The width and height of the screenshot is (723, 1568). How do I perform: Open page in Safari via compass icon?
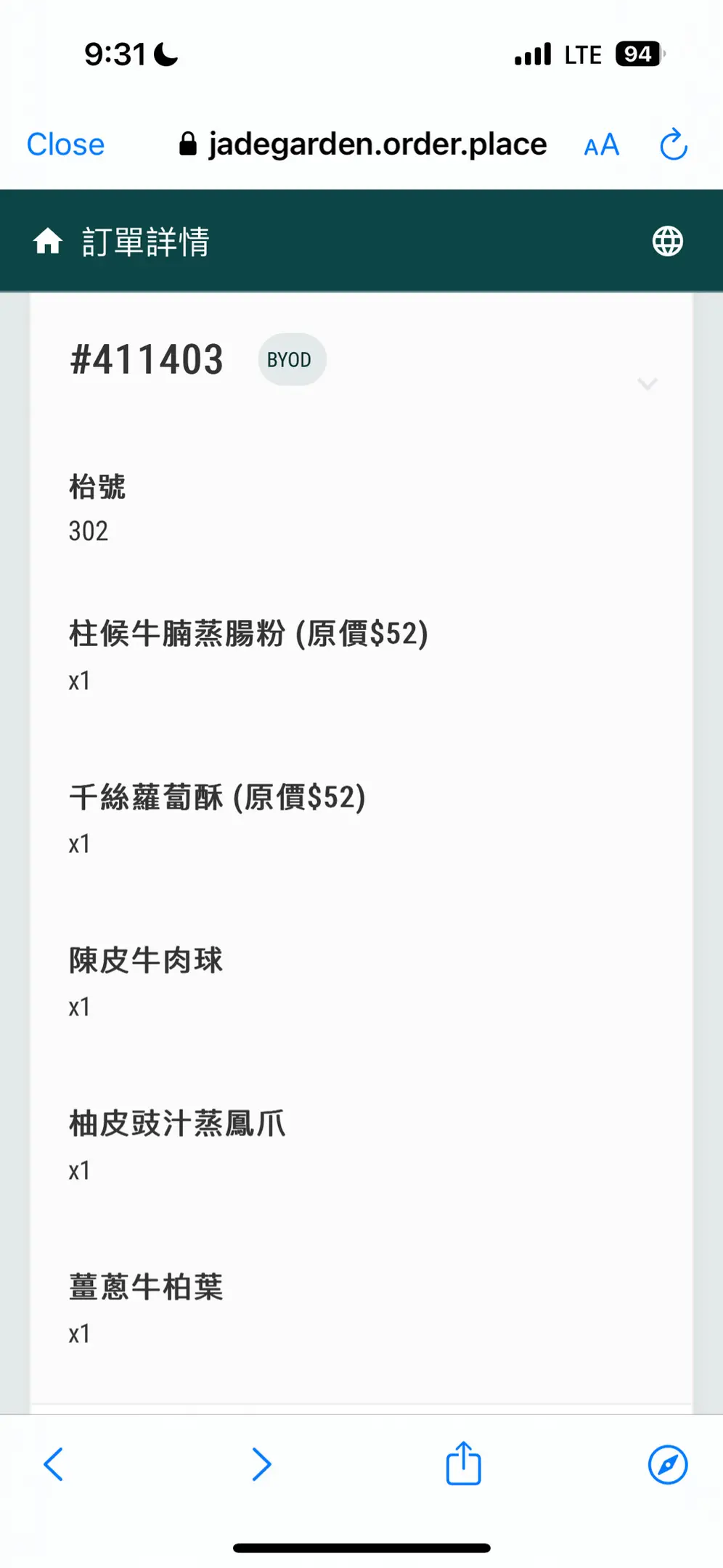[x=668, y=1464]
